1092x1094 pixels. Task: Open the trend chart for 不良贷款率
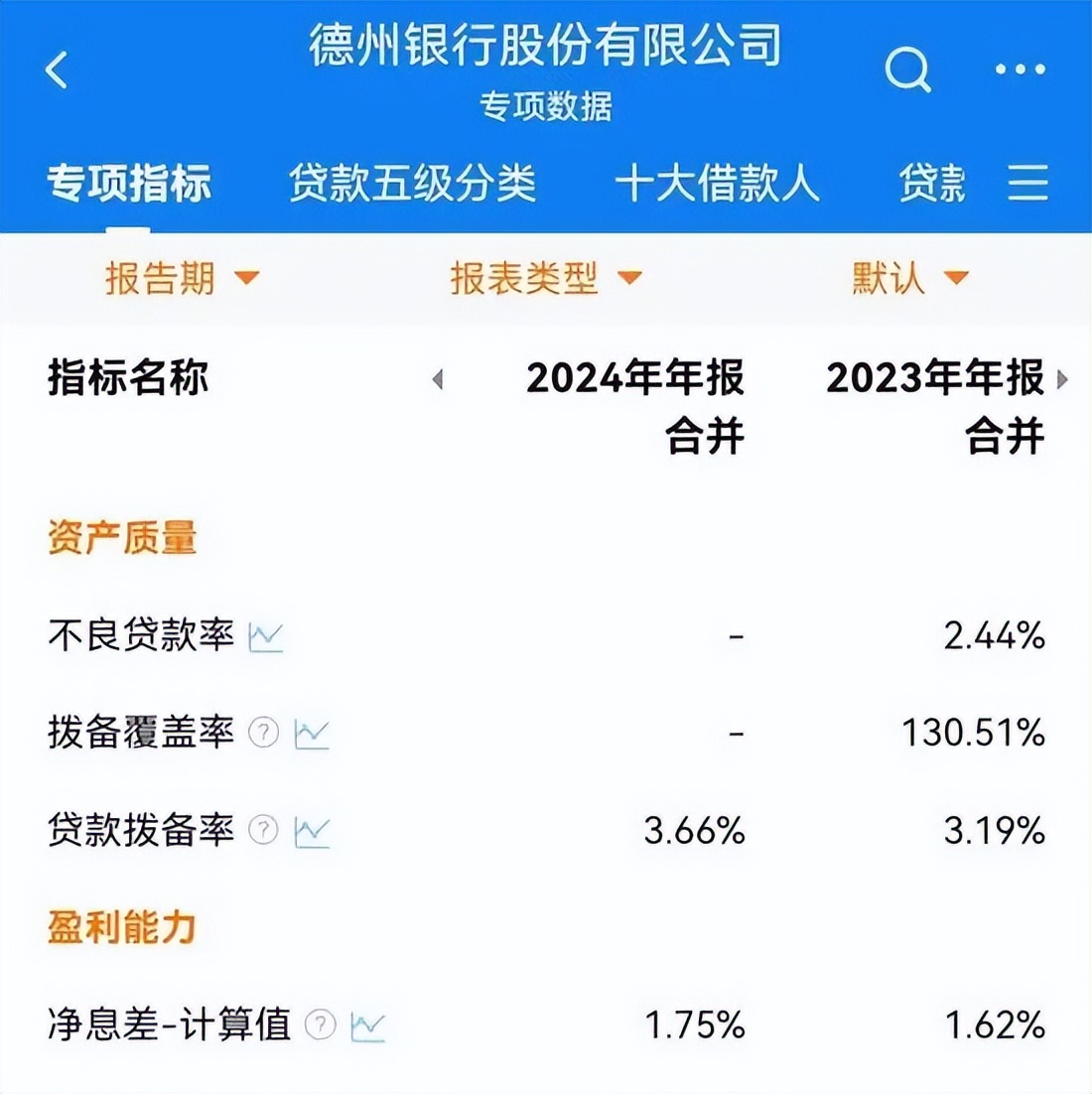[x=266, y=635]
